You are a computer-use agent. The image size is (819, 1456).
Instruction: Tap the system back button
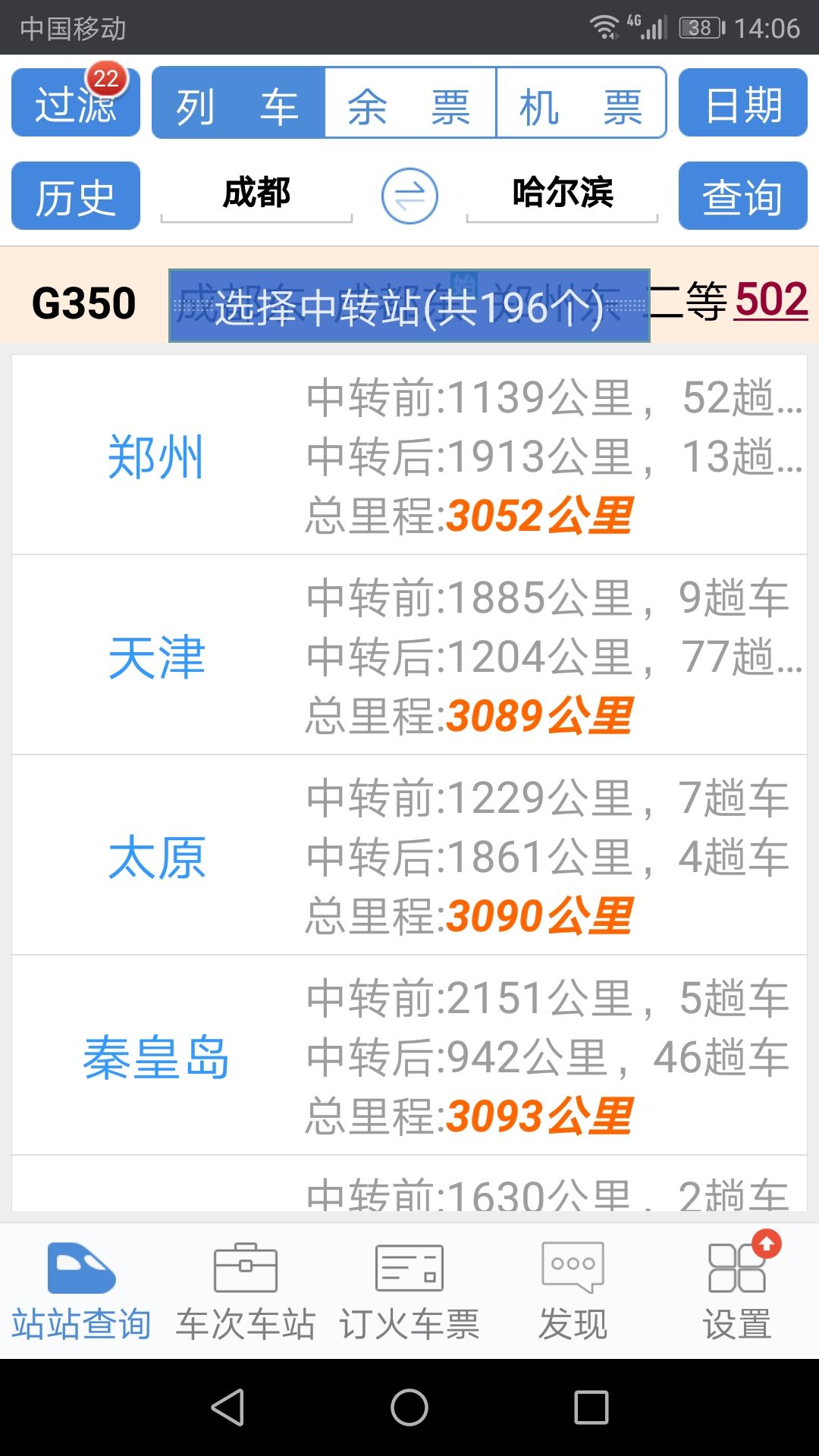pyautogui.click(x=227, y=1407)
